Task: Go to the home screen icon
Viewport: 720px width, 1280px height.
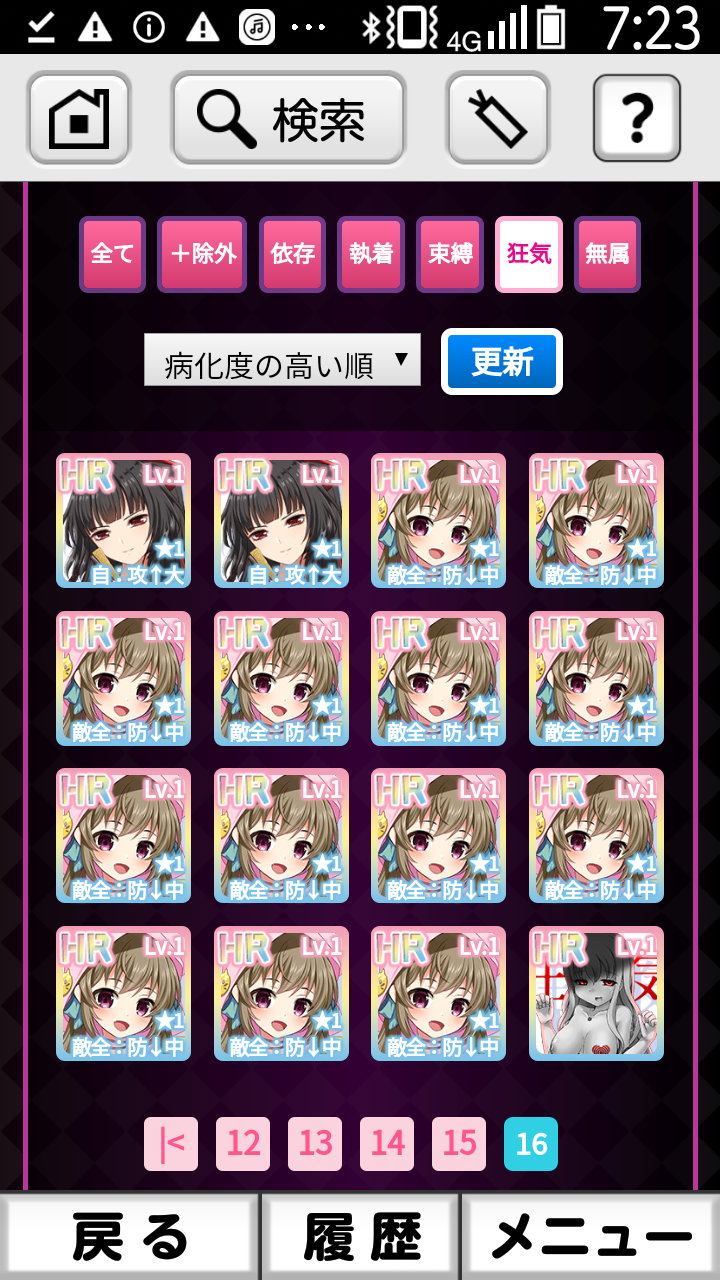Action: (x=79, y=118)
